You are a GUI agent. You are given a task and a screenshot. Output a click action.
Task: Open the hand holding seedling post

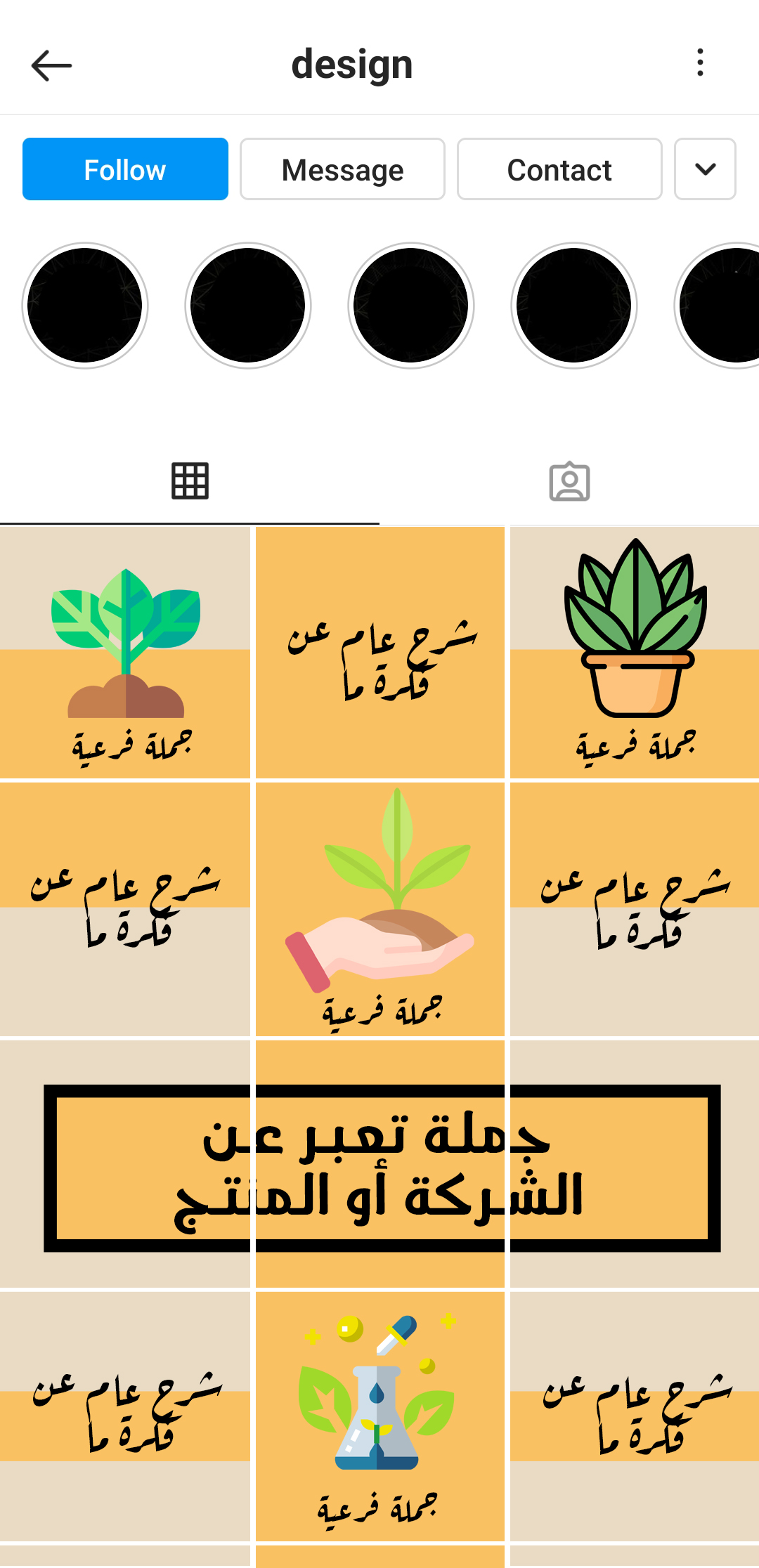click(x=380, y=909)
